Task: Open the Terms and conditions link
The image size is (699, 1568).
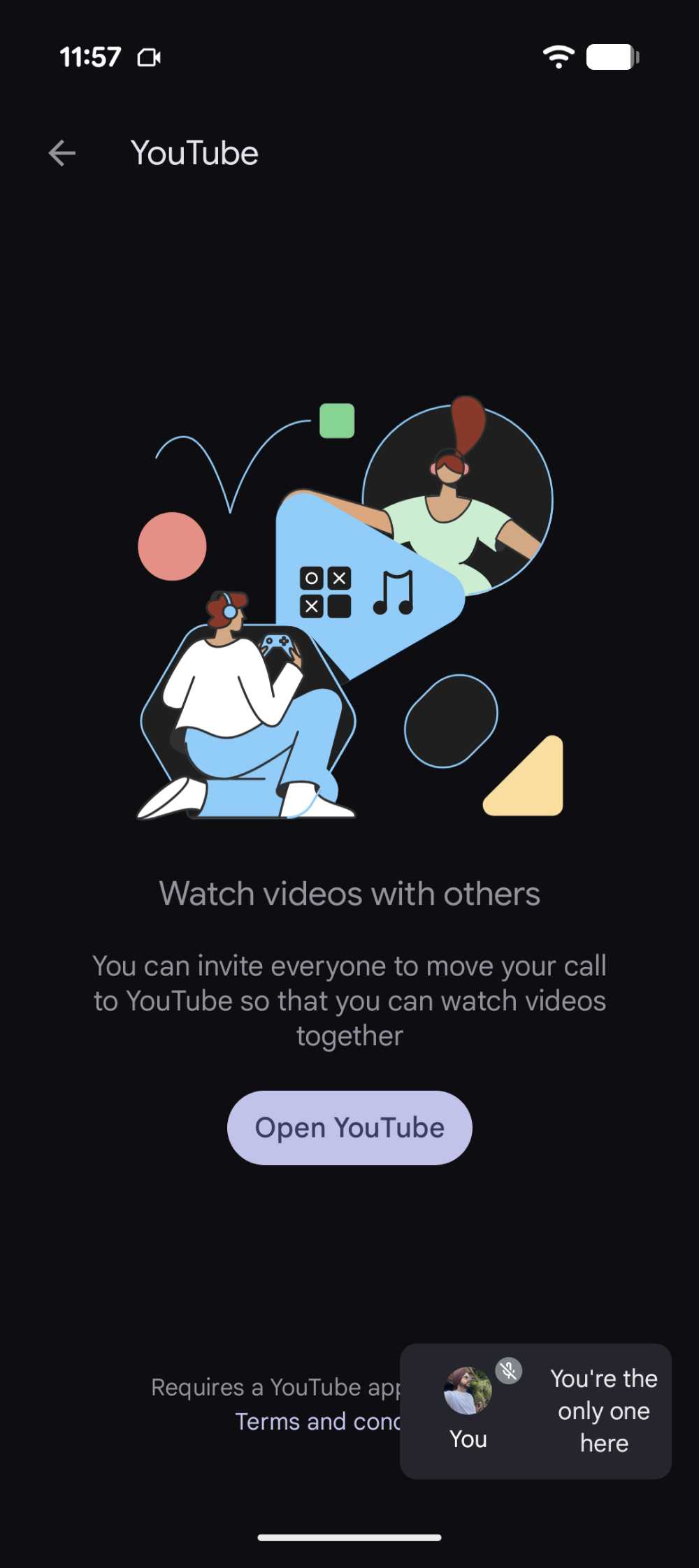Action: pos(318,1421)
